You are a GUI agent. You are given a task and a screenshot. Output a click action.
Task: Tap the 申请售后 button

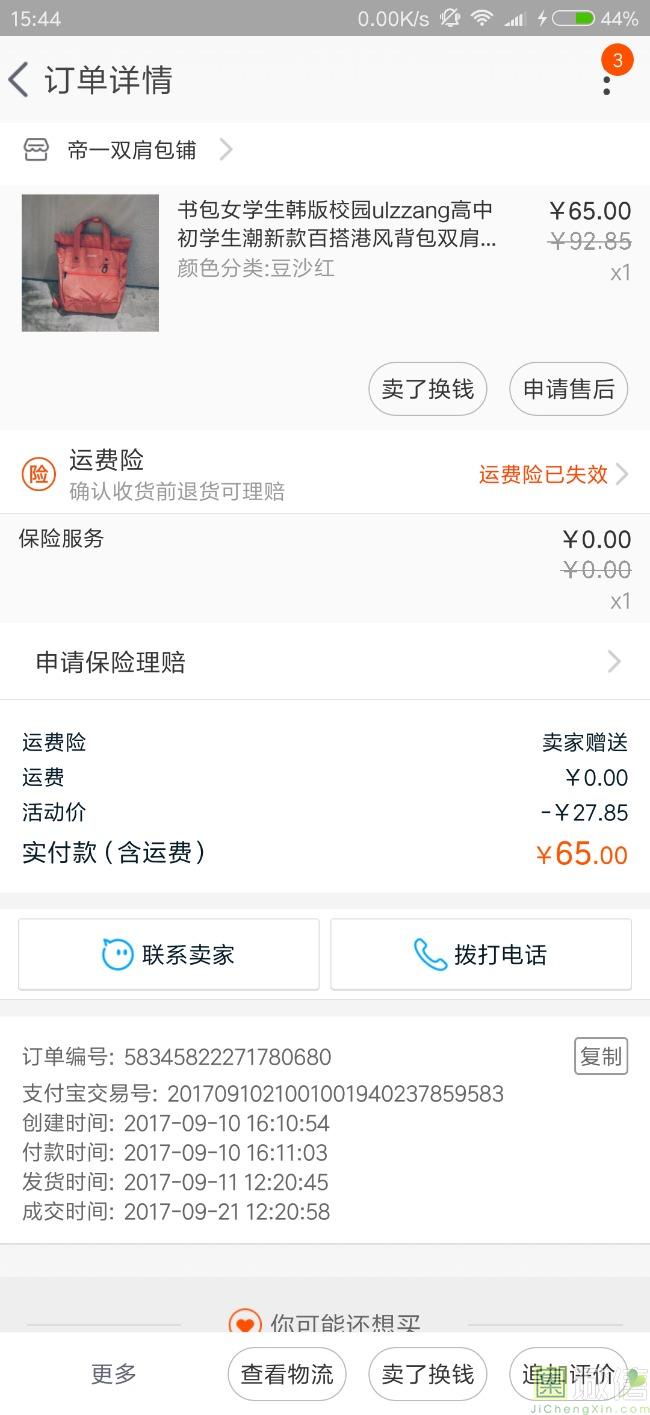pyautogui.click(x=568, y=389)
